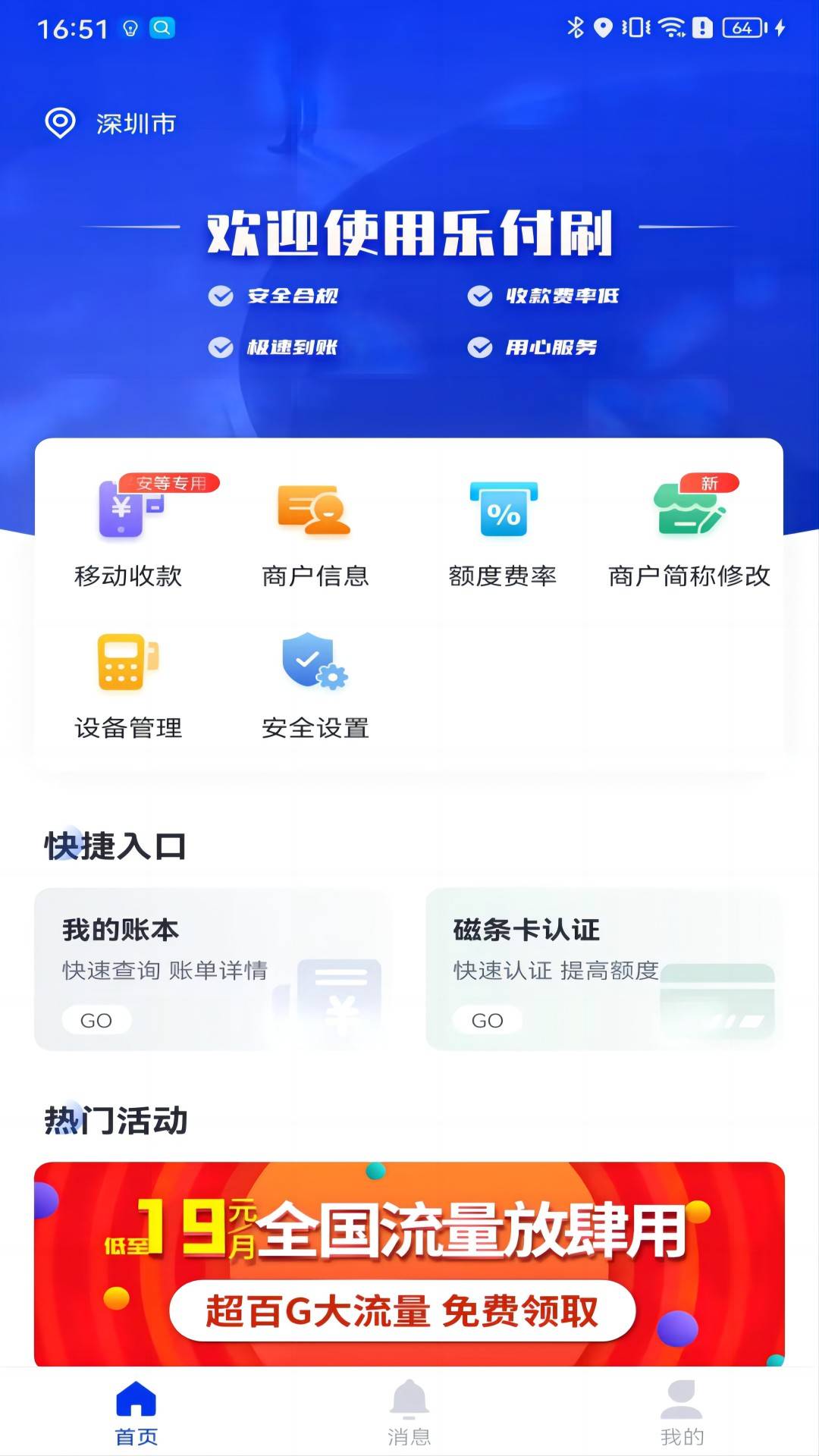This screenshot has width=819, height=1456.
Task: Open 商户简称修改 to edit merchant name
Action: [x=689, y=531]
